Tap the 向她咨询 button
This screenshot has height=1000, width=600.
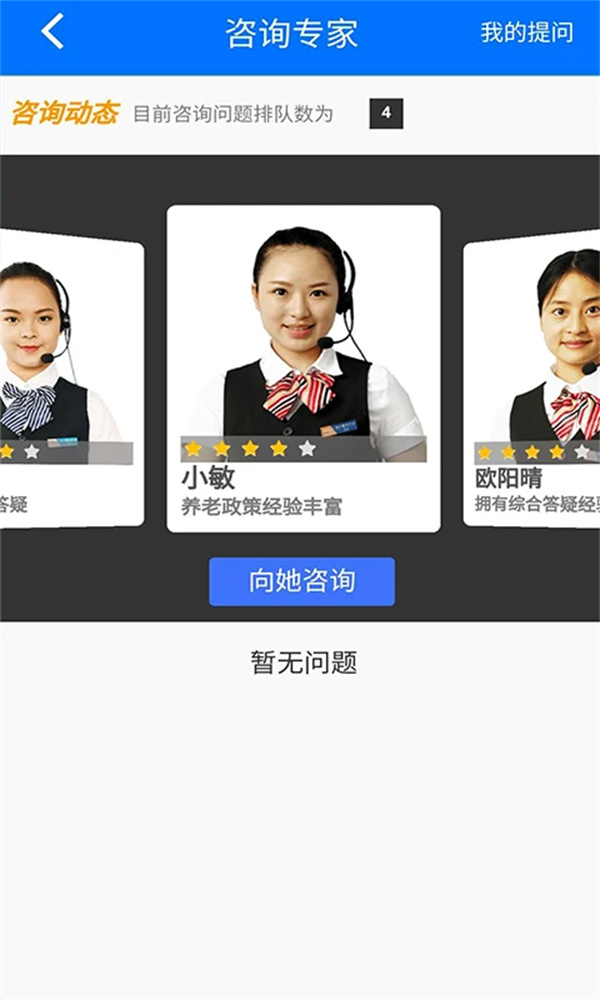[x=301, y=581]
